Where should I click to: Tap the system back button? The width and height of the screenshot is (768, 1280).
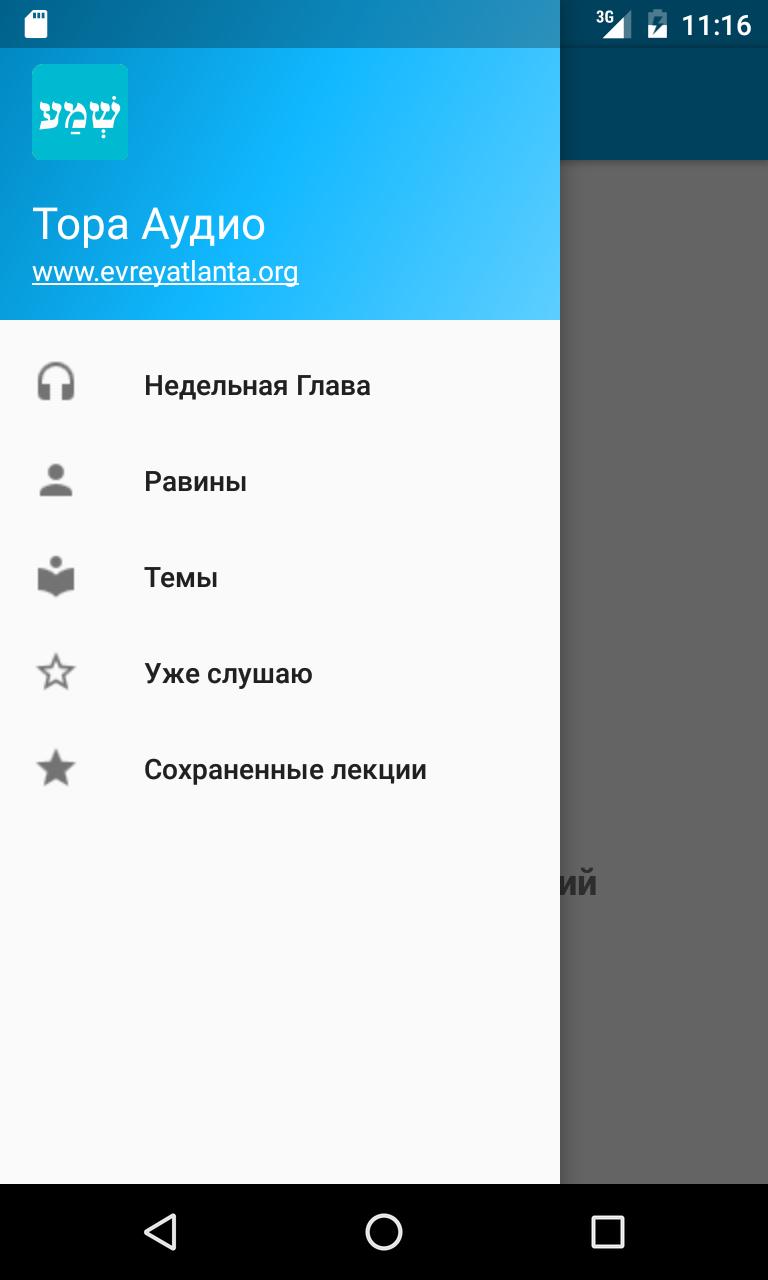[160, 1231]
